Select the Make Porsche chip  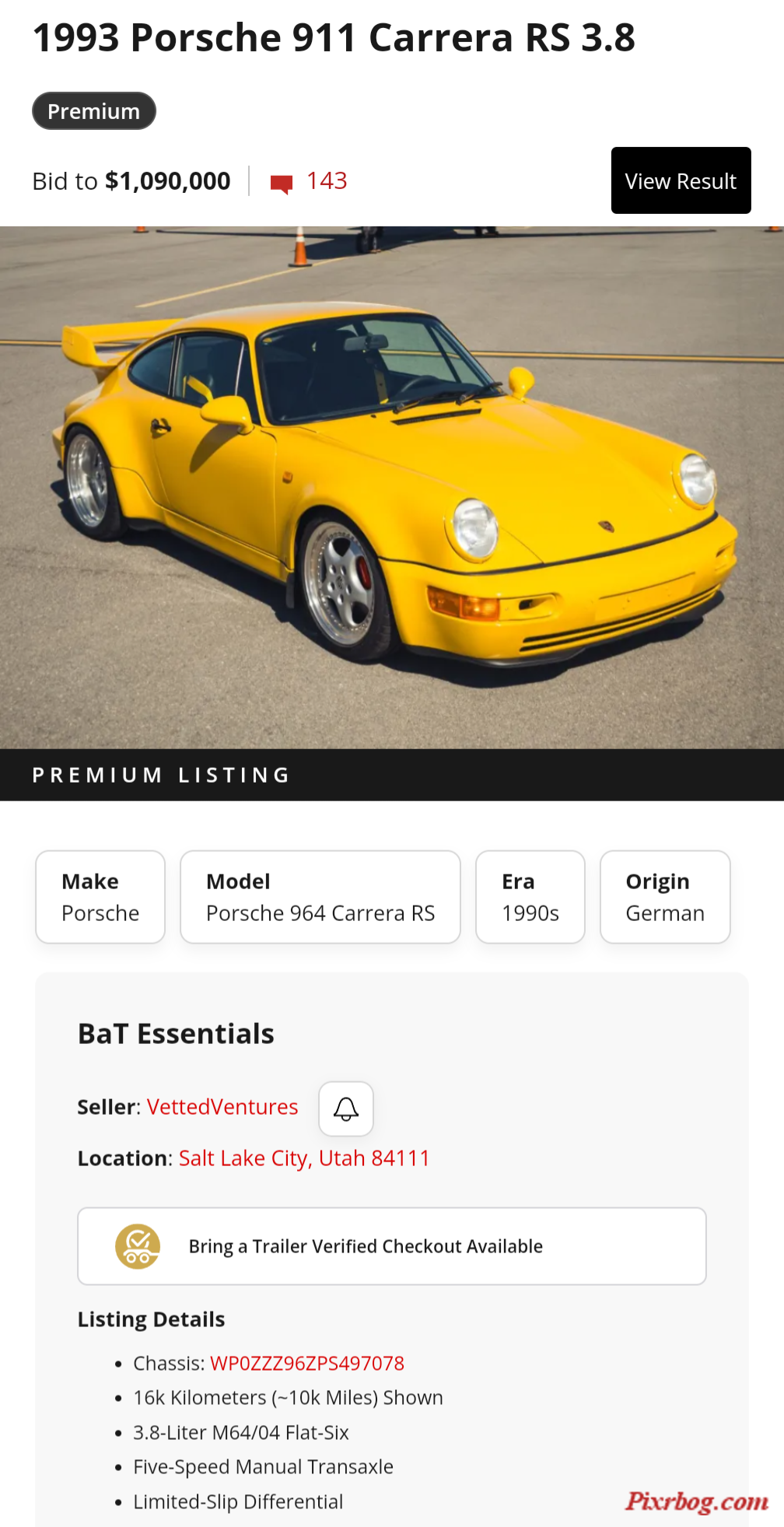[100, 897]
